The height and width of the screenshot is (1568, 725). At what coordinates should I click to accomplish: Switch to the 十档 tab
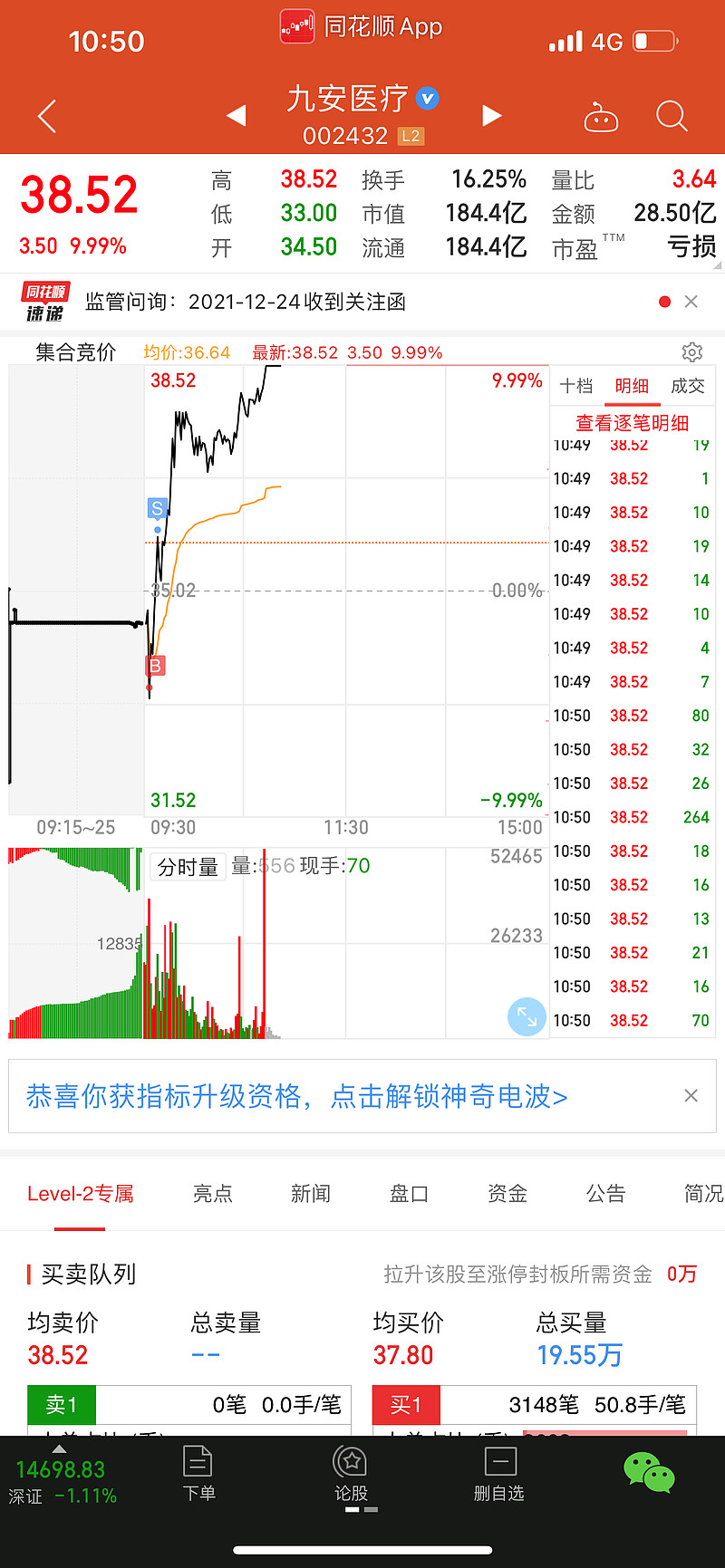coord(576,386)
